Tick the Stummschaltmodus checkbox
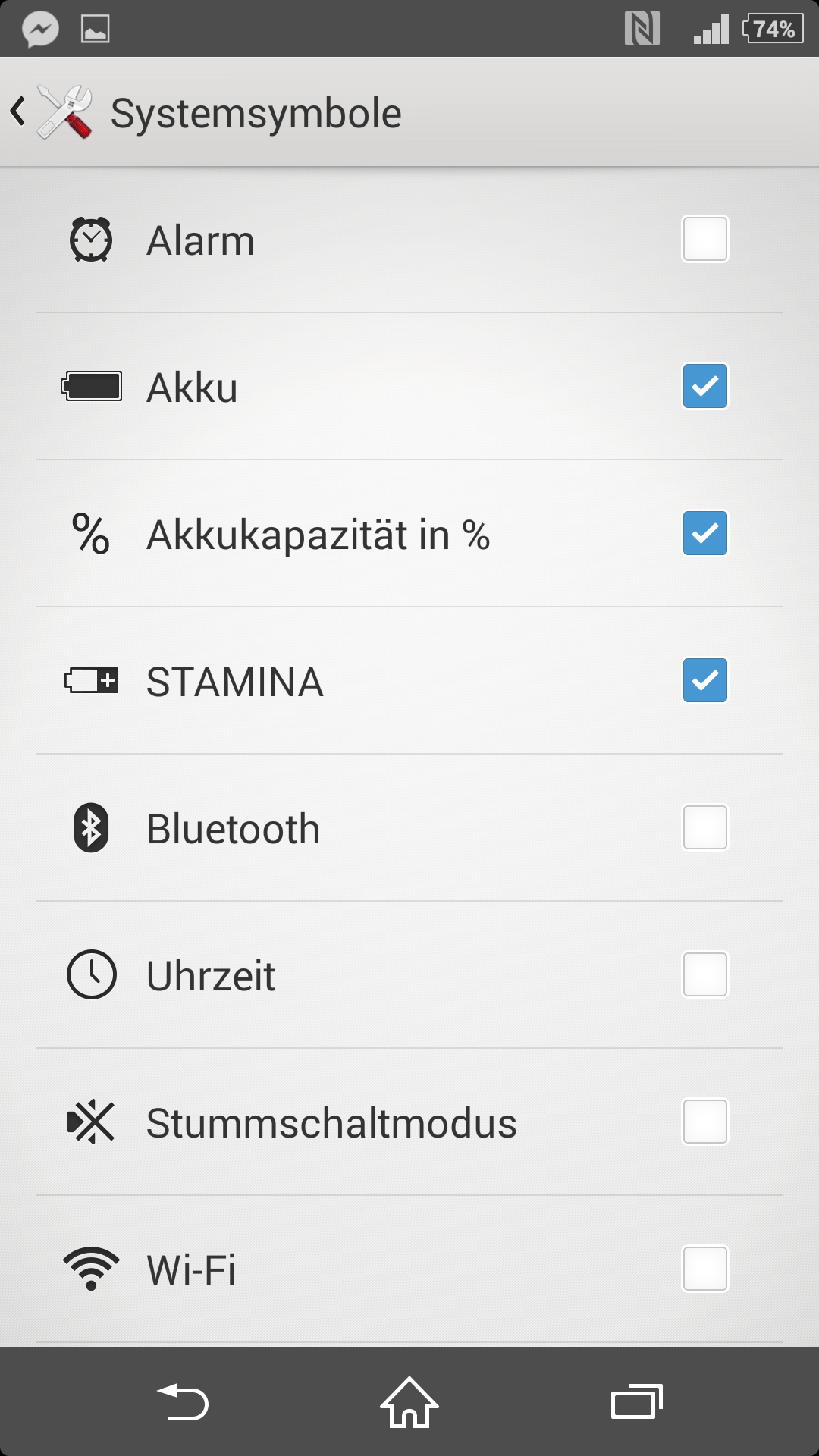The image size is (819, 1456). (705, 1122)
